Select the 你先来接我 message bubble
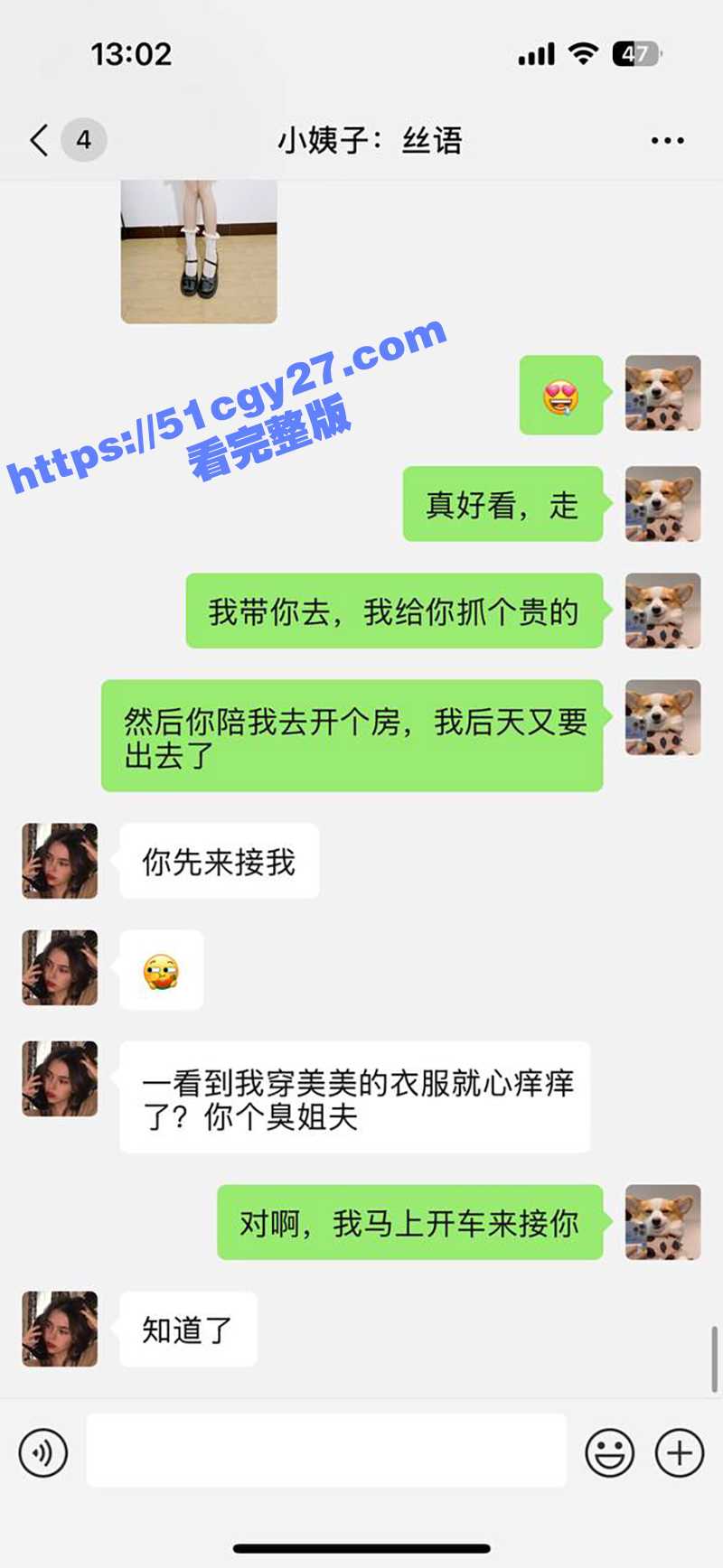 (x=219, y=861)
